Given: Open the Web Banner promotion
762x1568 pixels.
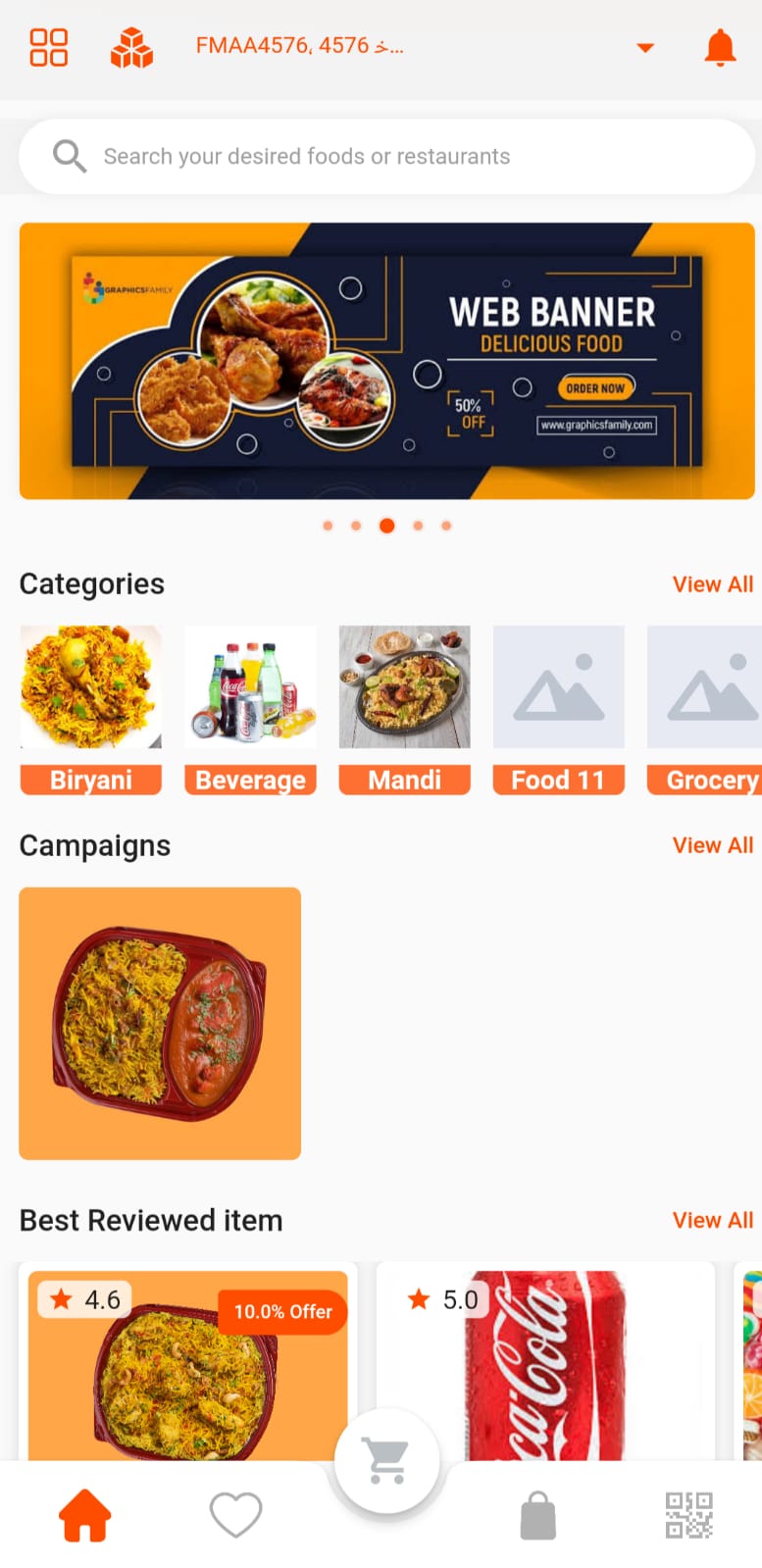Looking at the screenshot, I should coord(386,361).
